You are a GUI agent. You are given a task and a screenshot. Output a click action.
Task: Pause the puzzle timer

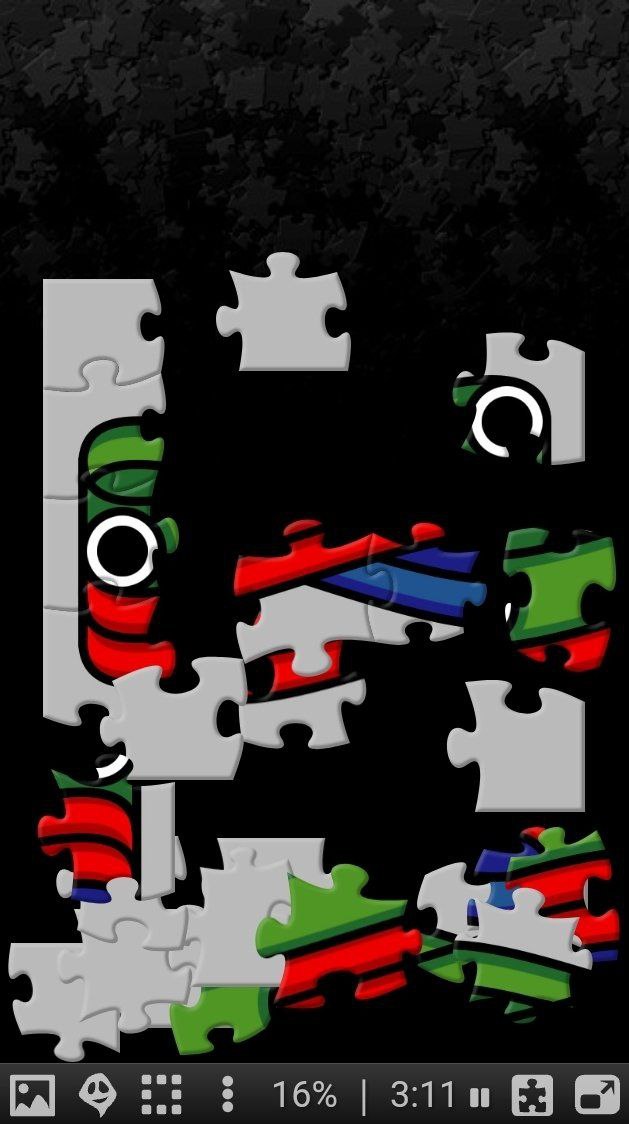[x=479, y=1096]
